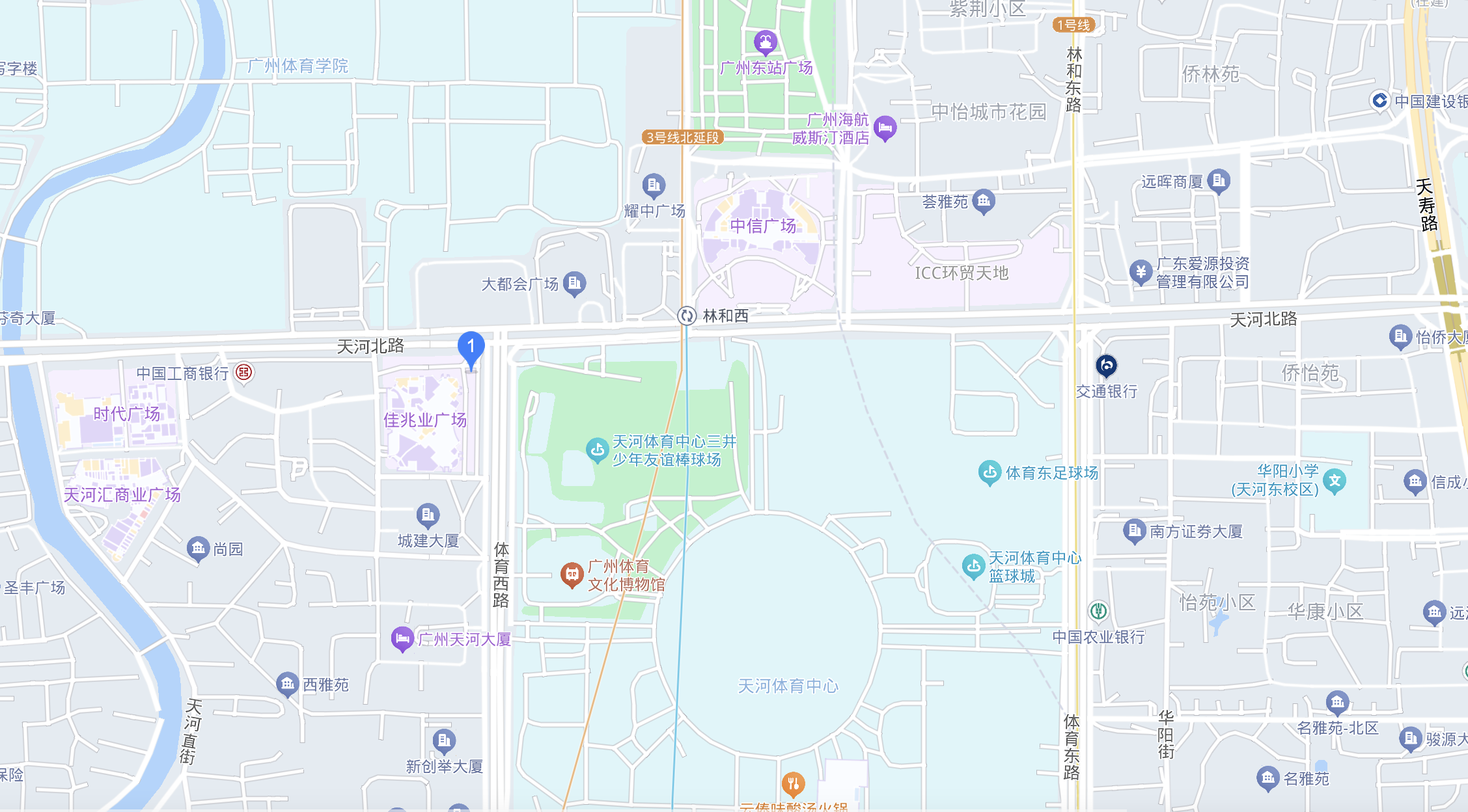
Task: Open the 大都会广场 marker
Action: coord(574,283)
